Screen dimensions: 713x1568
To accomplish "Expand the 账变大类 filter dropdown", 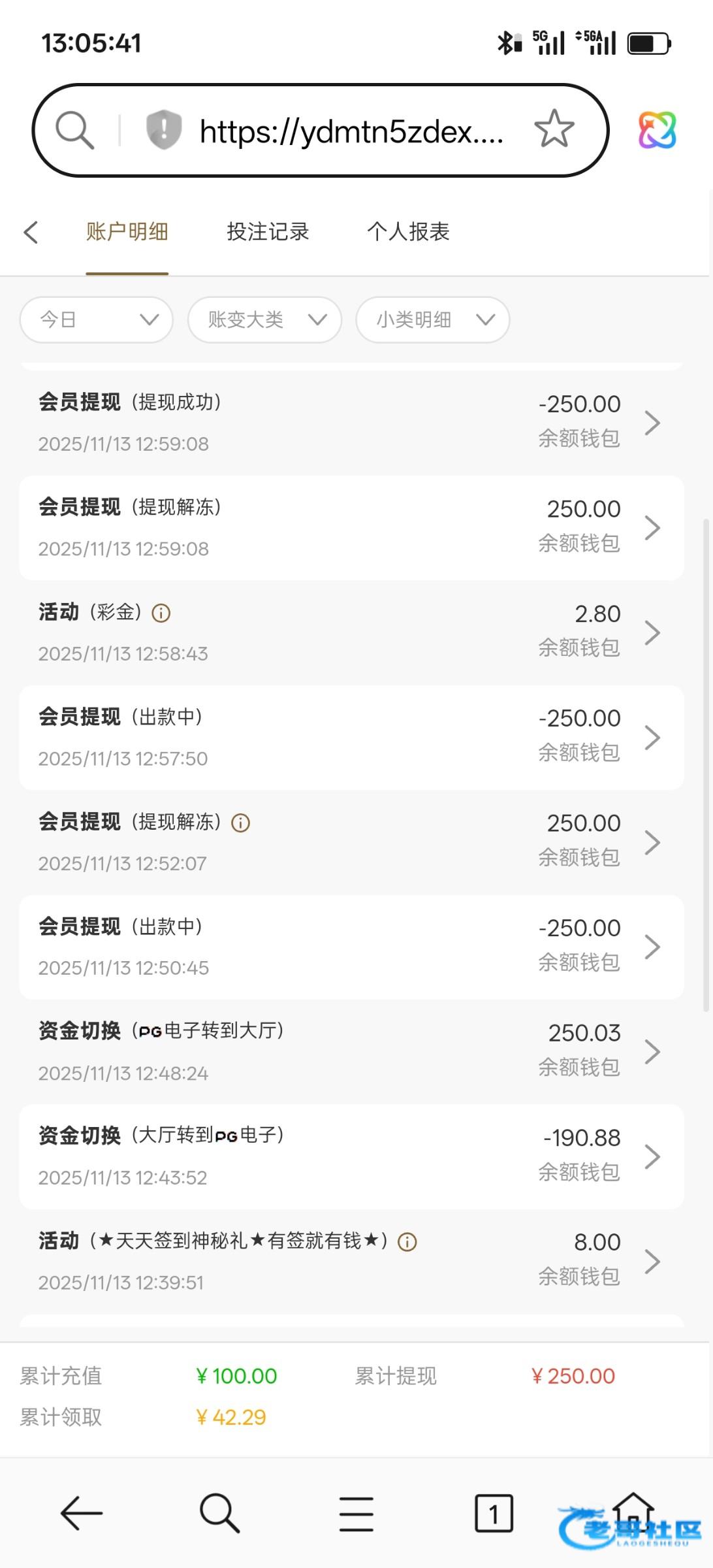I will pyautogui.click(x=264, y=319).
